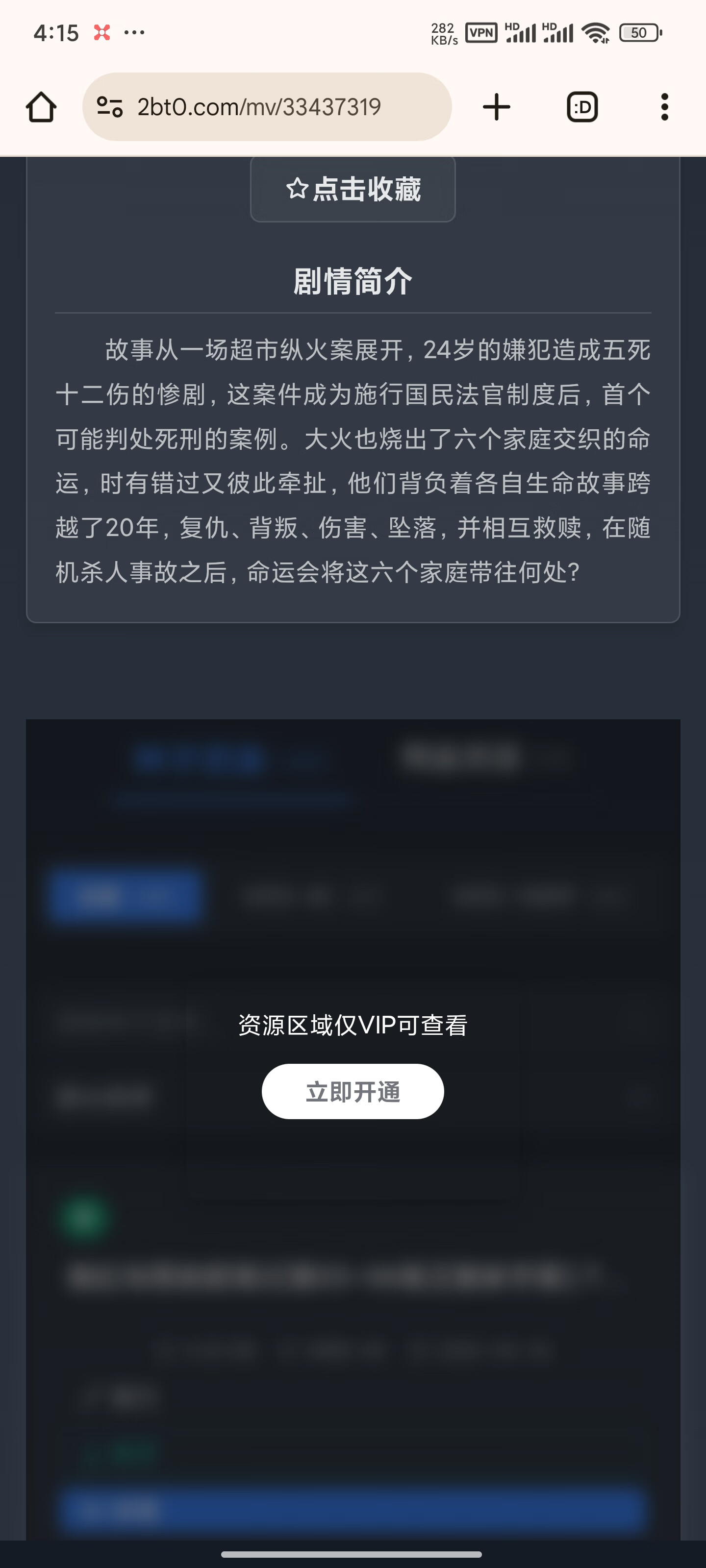
Task: Open a new browser tab
Action: [x=496, y=107]
